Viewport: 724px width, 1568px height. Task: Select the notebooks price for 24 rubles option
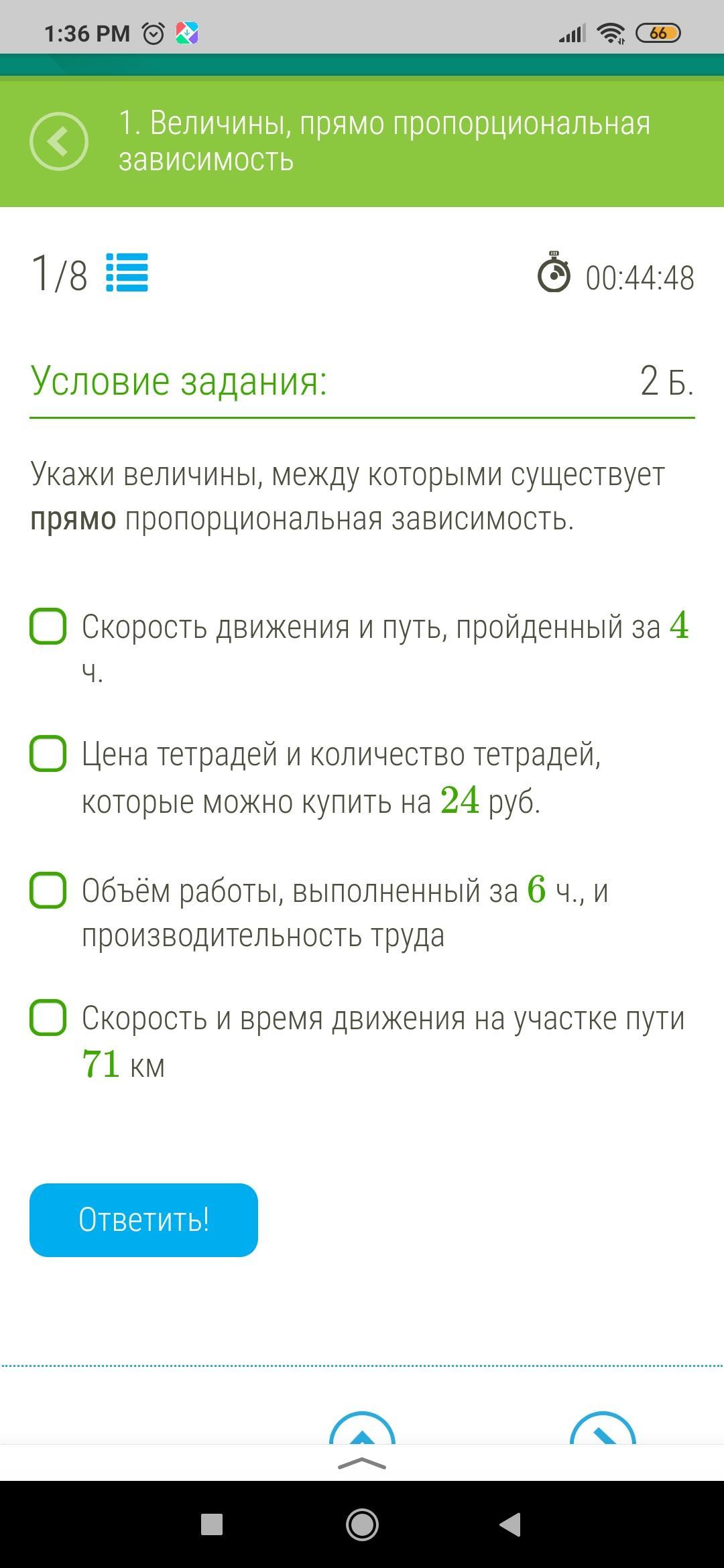(x=48, y=753)
